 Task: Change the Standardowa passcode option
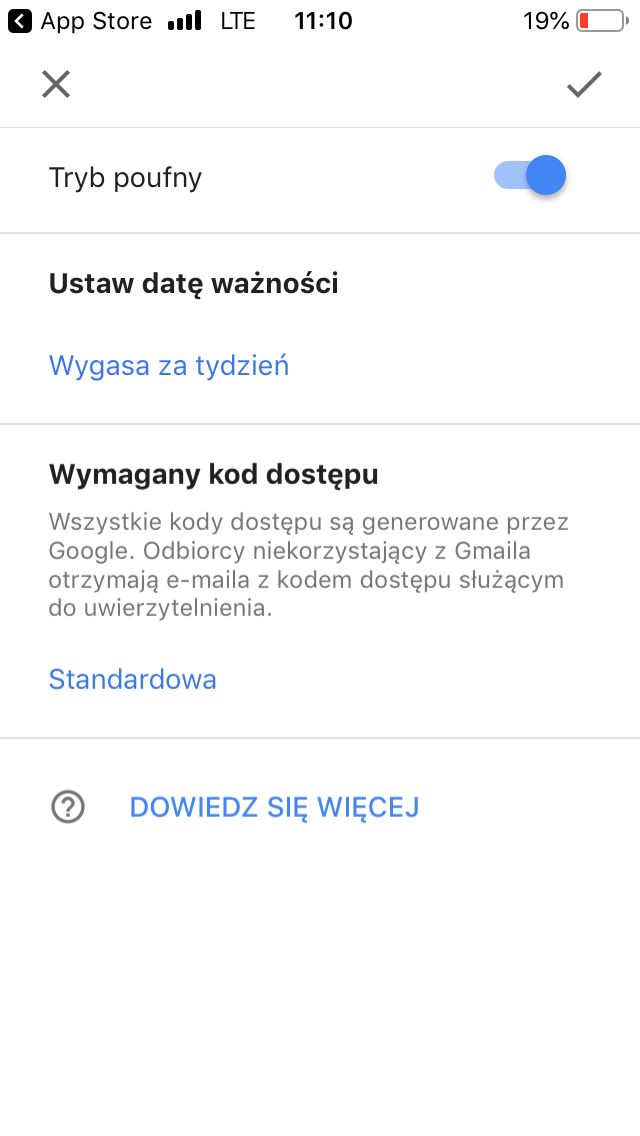133,679
